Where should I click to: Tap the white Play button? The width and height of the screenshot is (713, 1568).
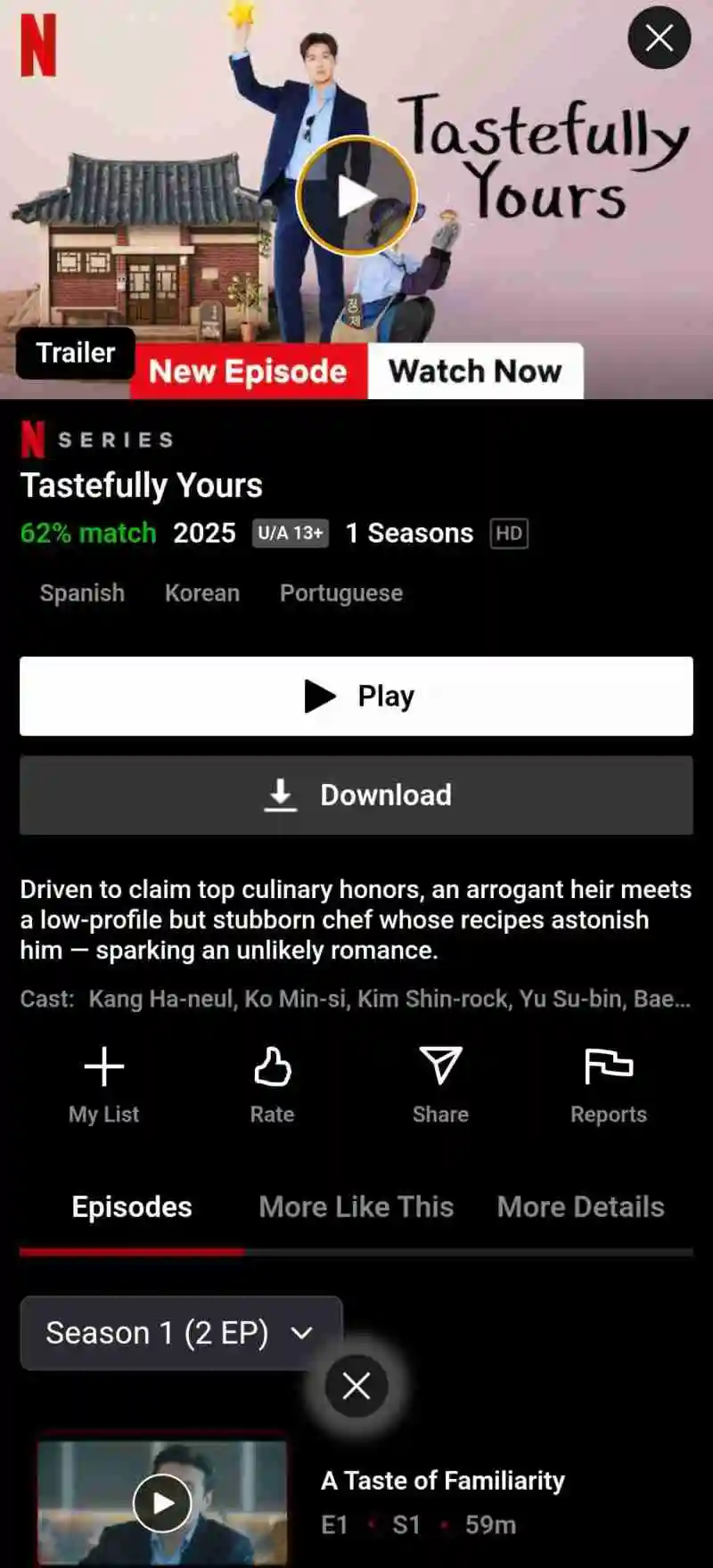click(356, 696)
